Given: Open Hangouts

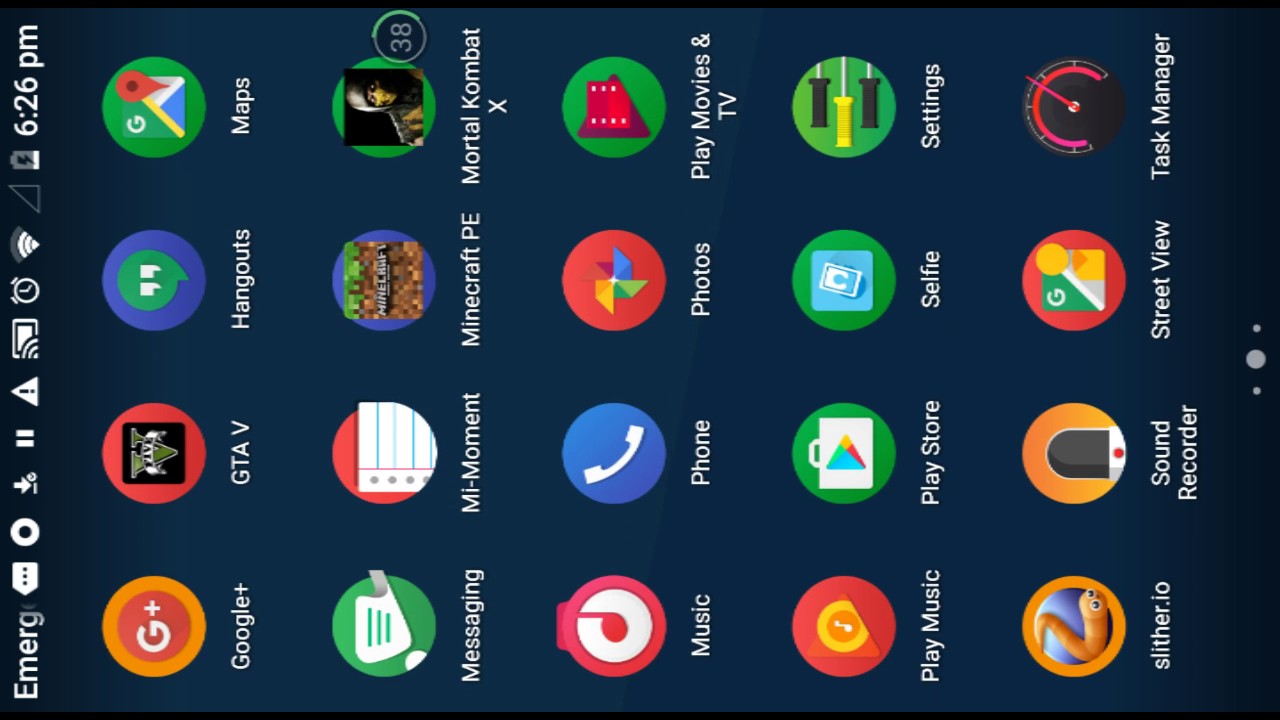Looking at the screenshot, I should click(153, 280).
